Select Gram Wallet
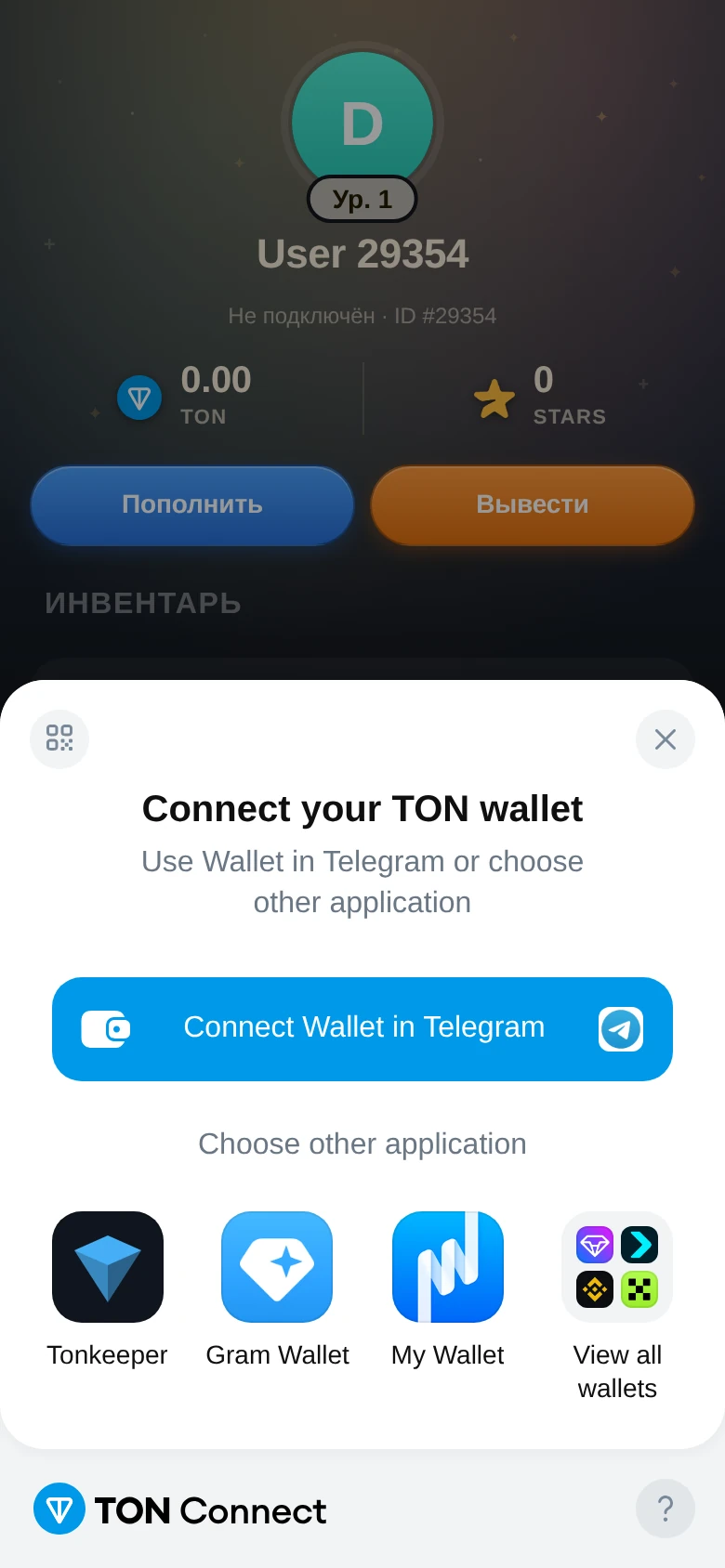This screenshot has width=725, height=1568. tap(277, 1290)
